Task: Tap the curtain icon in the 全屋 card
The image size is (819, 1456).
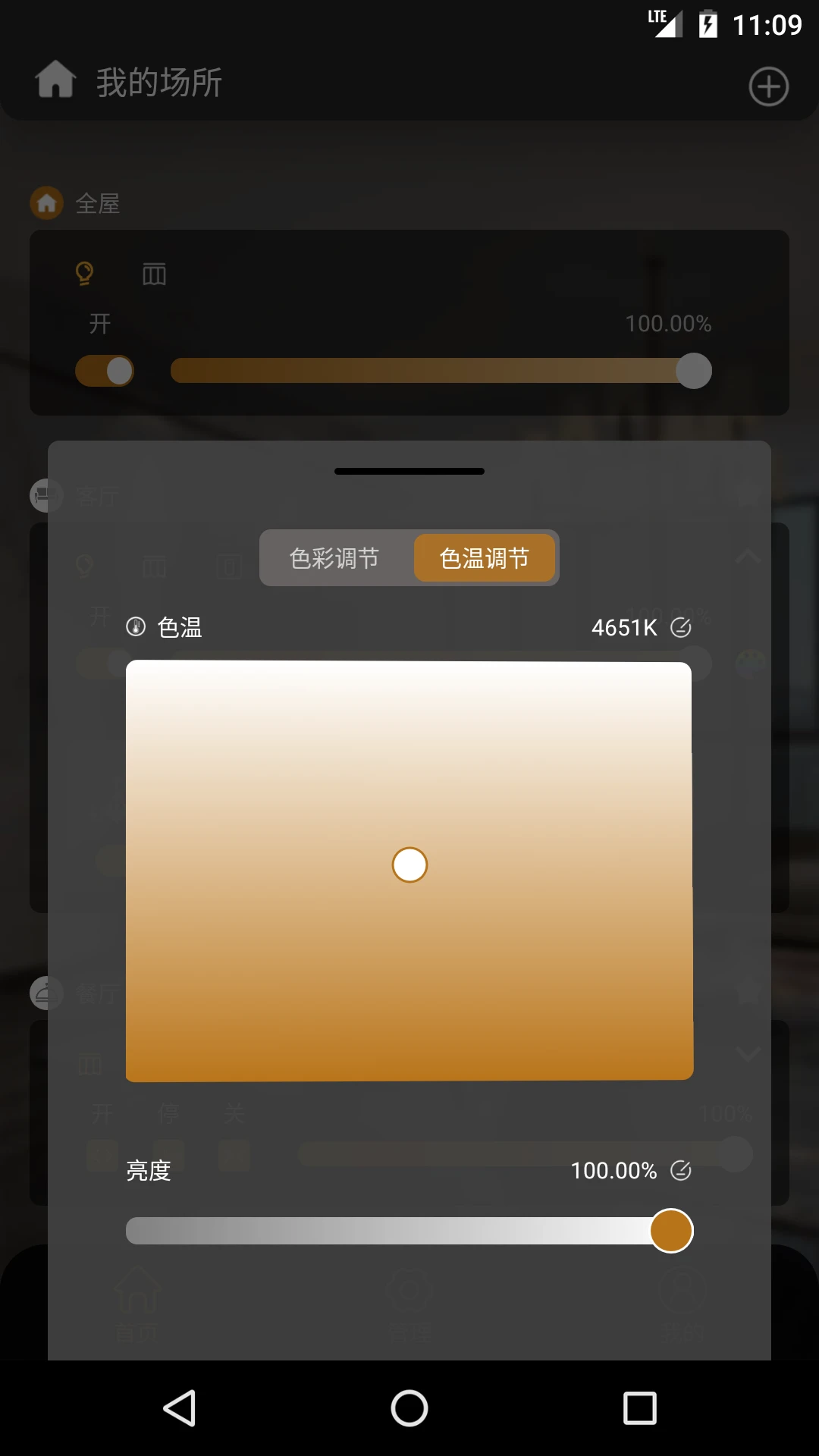Action: (153, 275)
